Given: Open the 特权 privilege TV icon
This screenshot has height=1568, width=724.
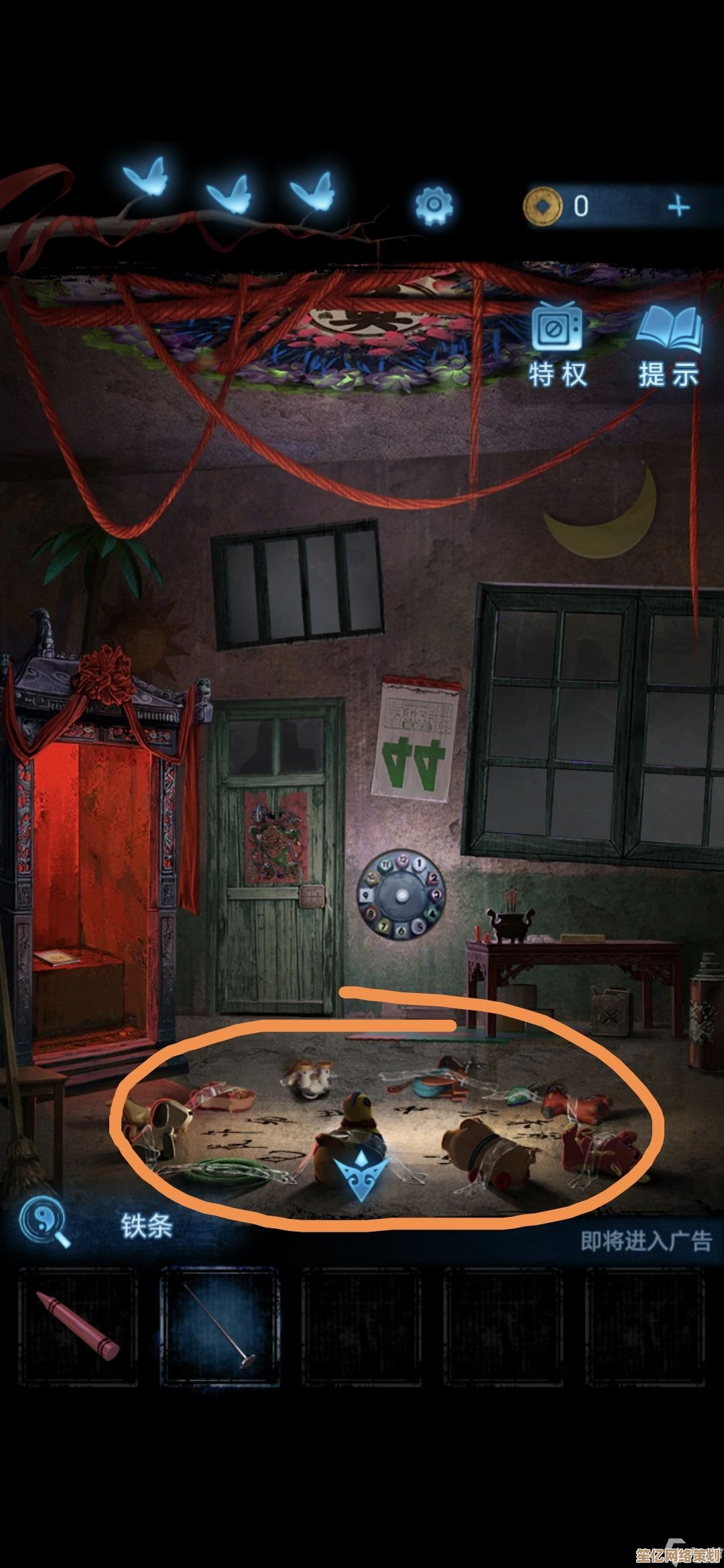Looking at the screenshot, I should (x=557, y=326).
